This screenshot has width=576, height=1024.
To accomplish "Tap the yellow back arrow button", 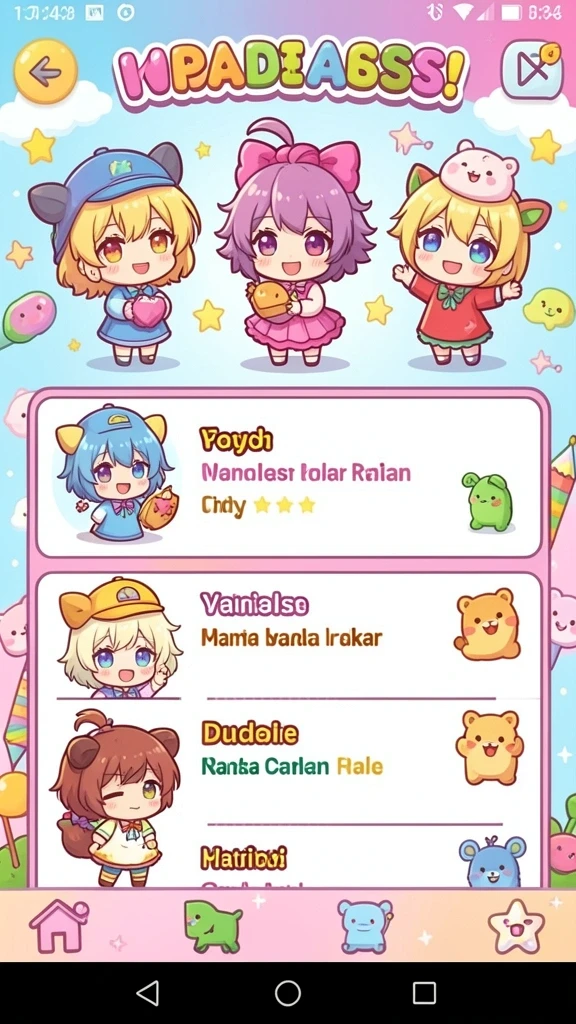I will point(45,72).
